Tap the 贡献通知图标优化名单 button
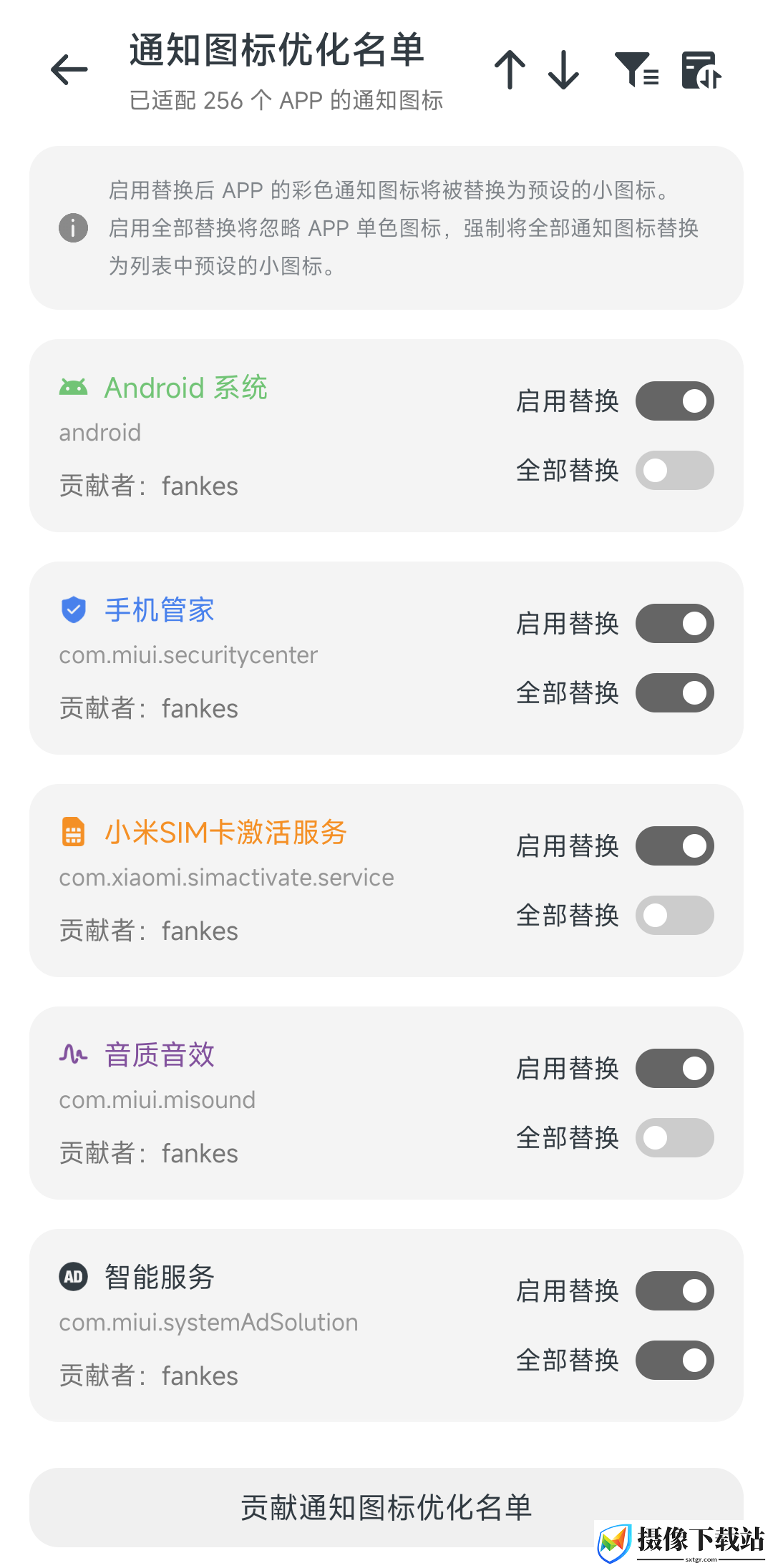 point(386,1508)
